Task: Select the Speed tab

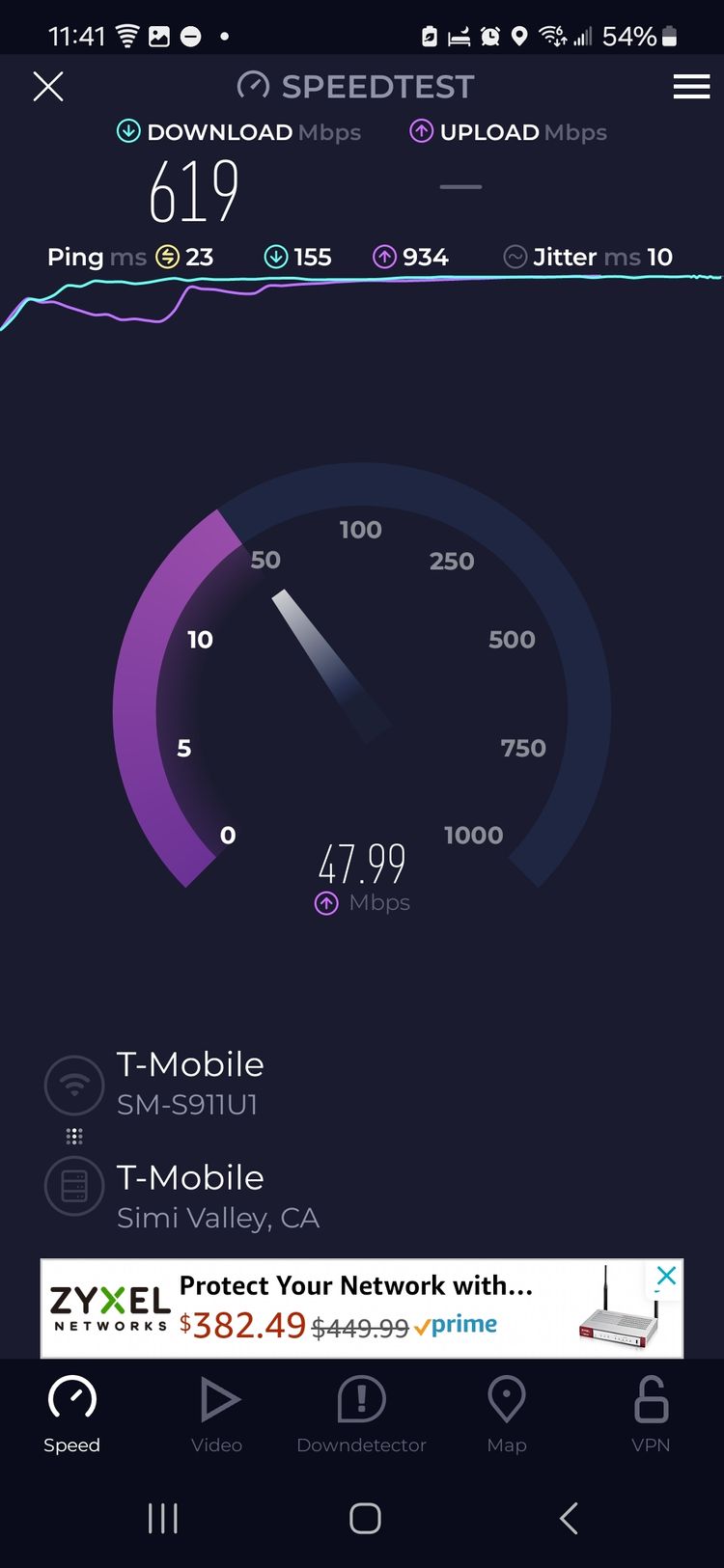Action: 71,1415
